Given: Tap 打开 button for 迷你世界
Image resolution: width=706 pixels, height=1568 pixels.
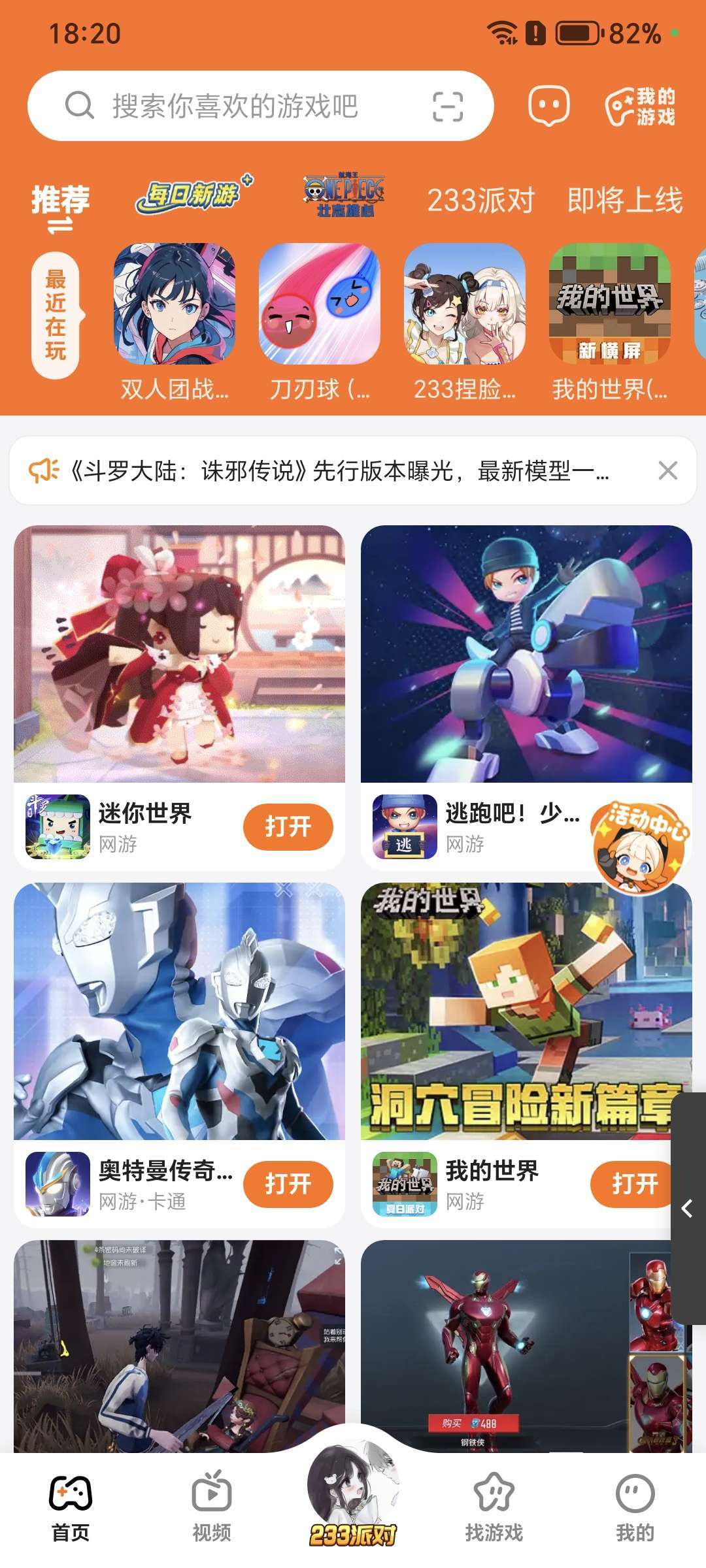Looking at the screenshot, I should coord(288,827).
